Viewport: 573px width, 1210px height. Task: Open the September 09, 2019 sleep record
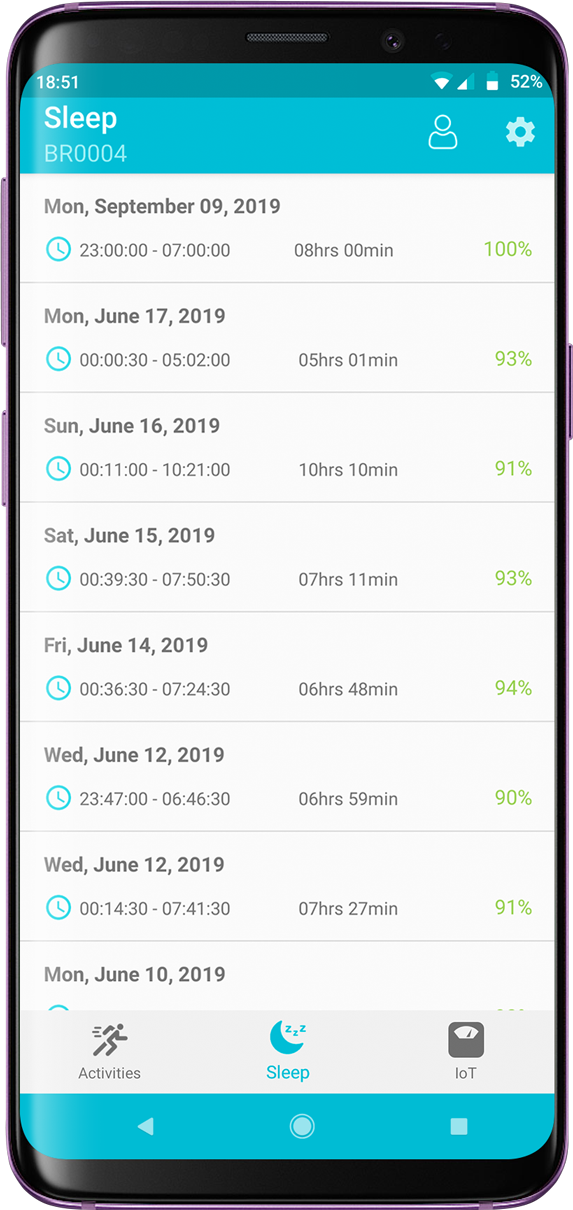click(287, 228)
